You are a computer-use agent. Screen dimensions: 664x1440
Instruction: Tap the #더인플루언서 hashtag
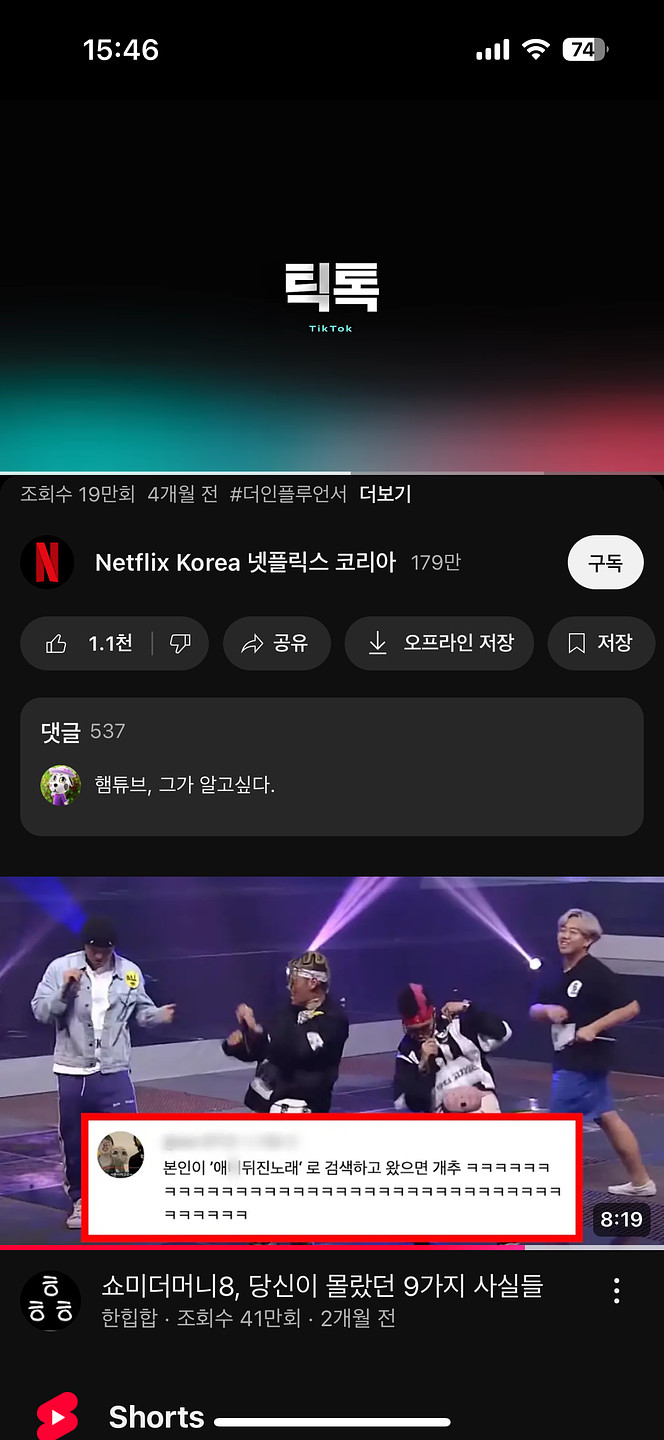tap(288, 494)
